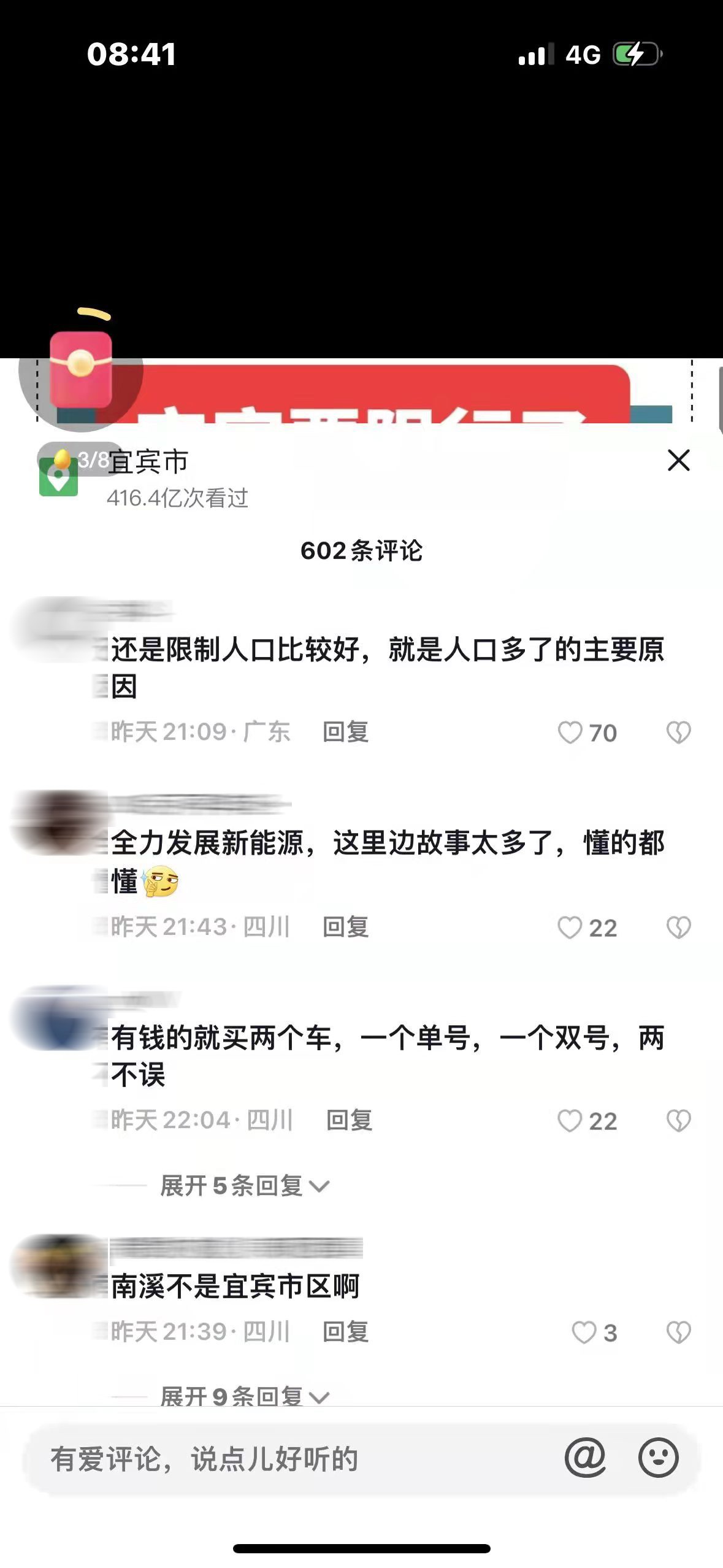Image resolution: width=723 pixels, height=1568 pixels.
Task: Like the 有钱的就买两个车 comment
Action: pyautogui.click(x=570, y=1121)
